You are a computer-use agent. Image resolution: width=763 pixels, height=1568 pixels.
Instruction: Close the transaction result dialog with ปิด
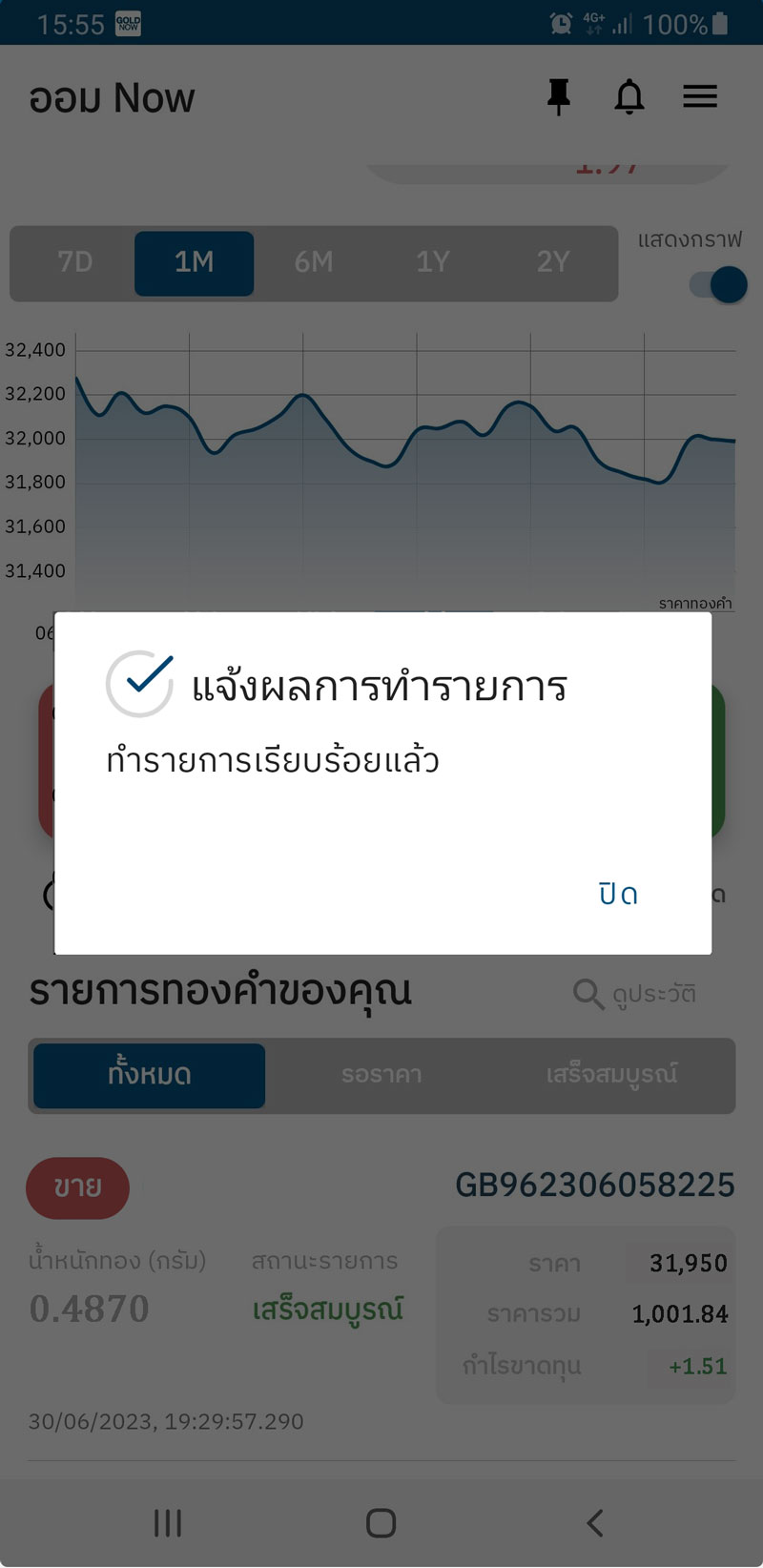tap(617, 895)
